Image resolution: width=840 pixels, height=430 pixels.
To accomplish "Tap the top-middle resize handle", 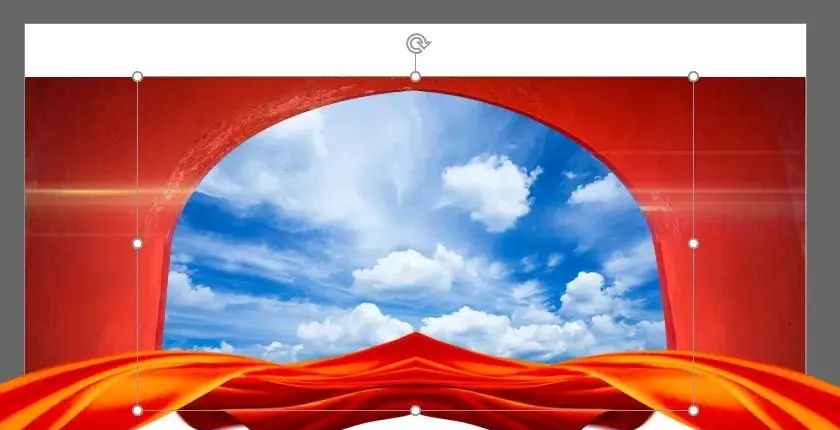I will coord(416,77).
